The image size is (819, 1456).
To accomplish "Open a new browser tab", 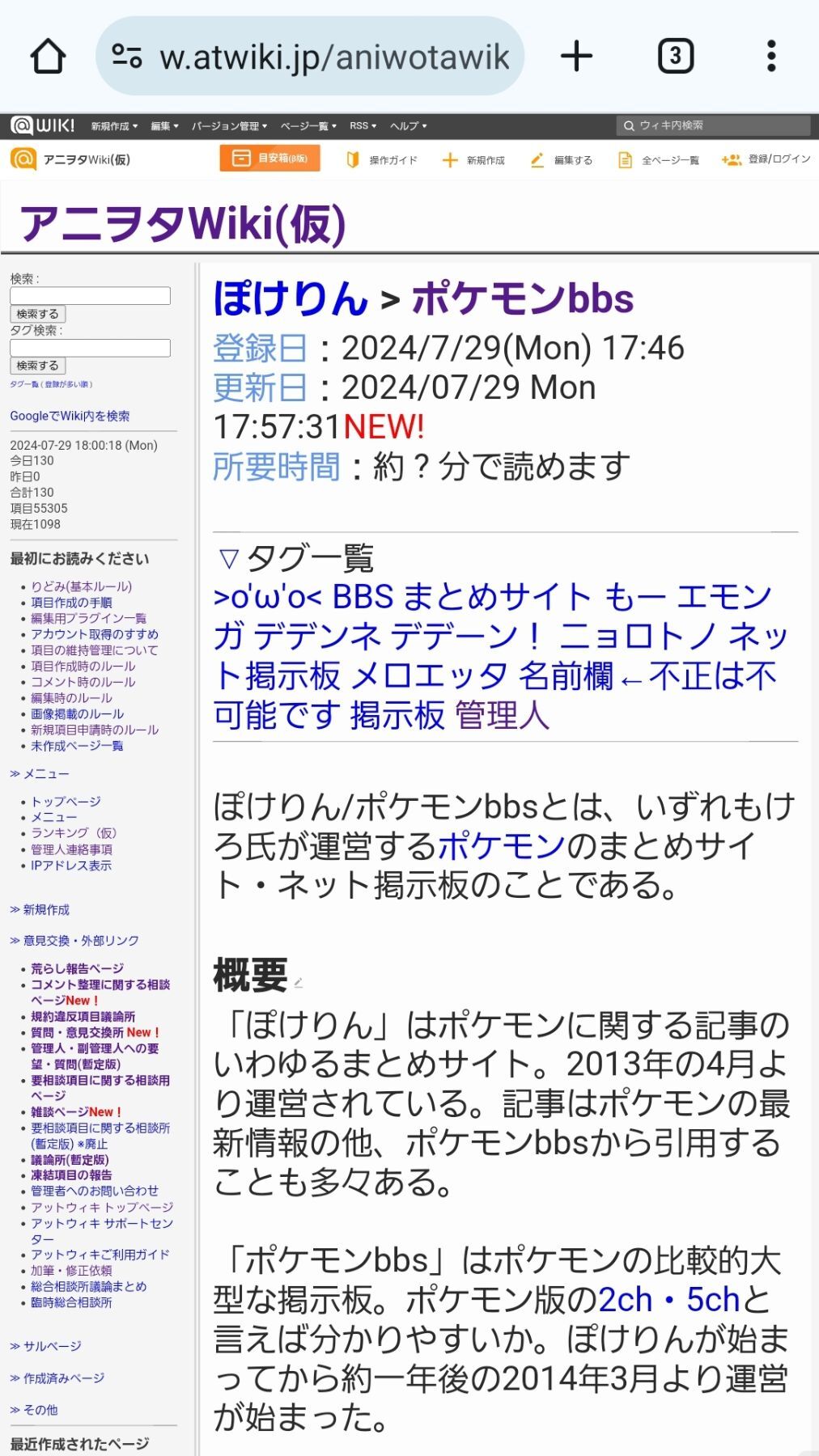I will pos(576,57).
